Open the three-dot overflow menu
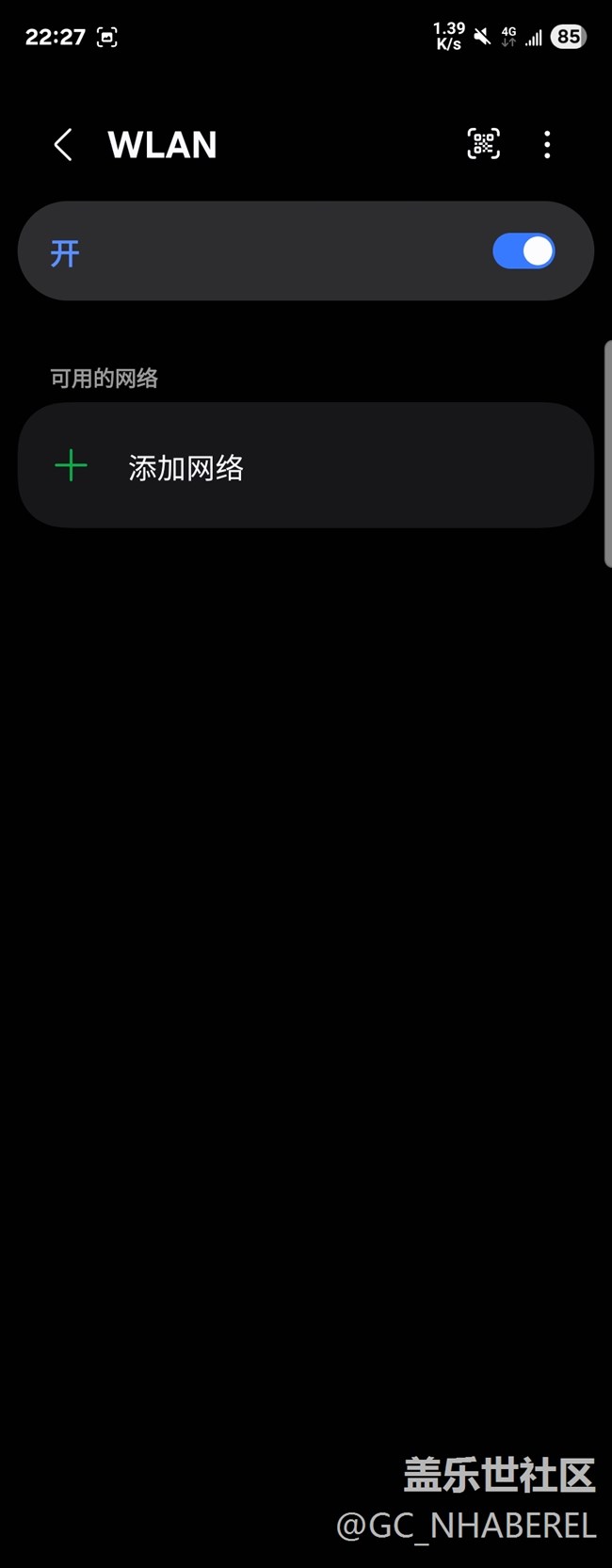Viewport: 612px width, 1568px height. [547, 144]
